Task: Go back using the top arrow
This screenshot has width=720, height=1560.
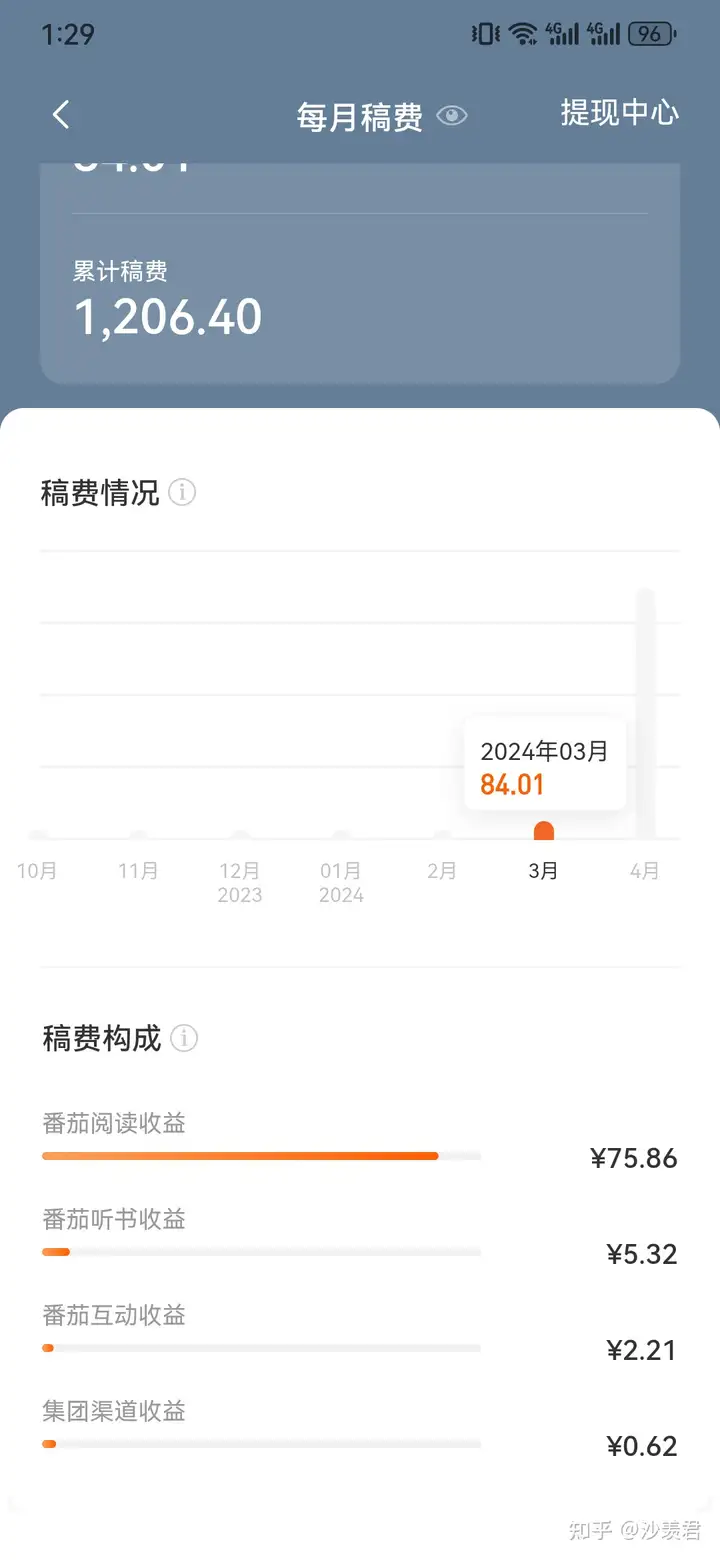Action: [61, 115]
